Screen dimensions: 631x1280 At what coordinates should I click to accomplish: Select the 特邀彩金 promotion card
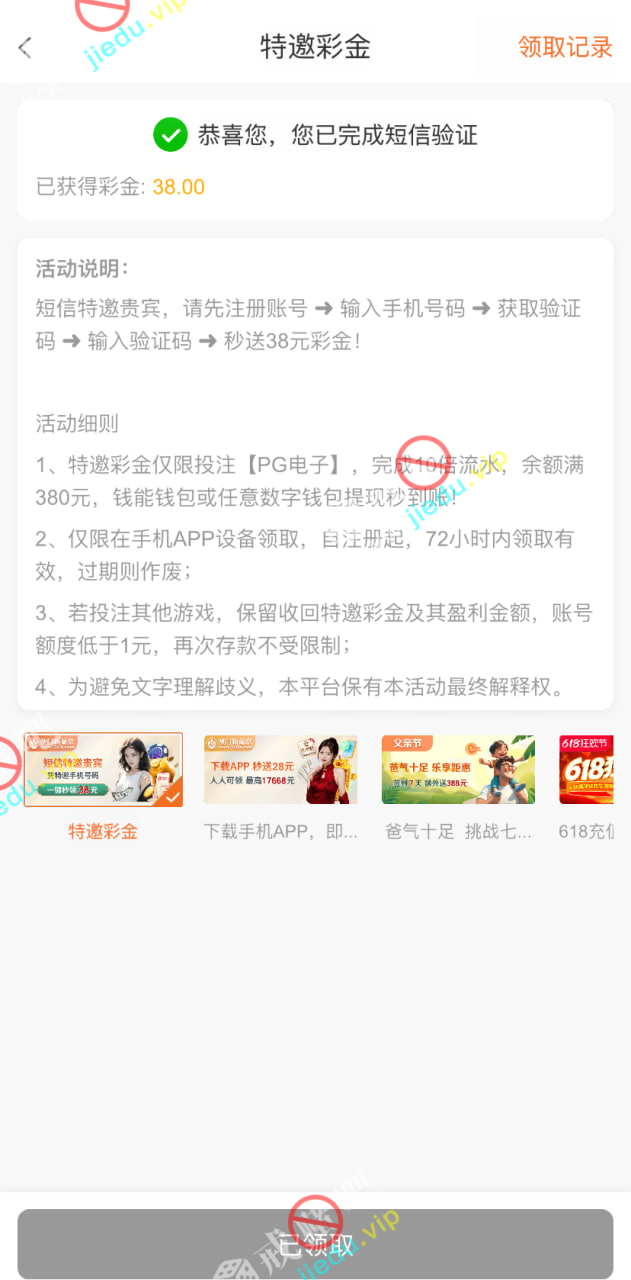point(104,770)
